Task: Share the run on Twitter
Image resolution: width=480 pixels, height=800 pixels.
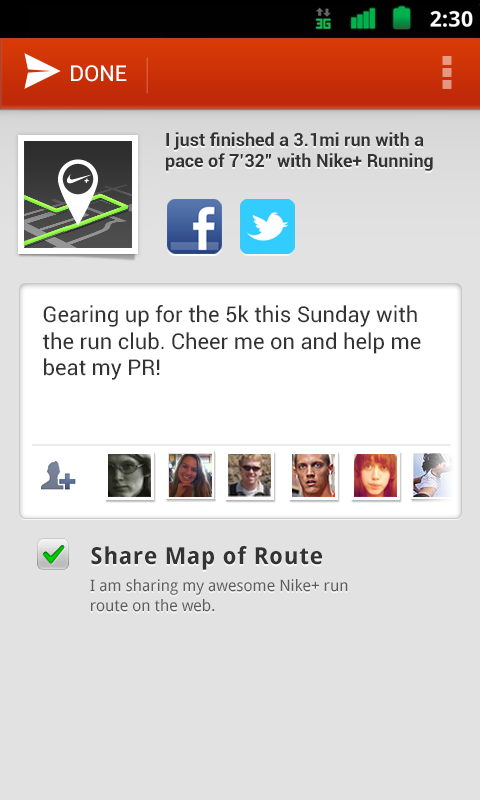Action: pos(267,227)
